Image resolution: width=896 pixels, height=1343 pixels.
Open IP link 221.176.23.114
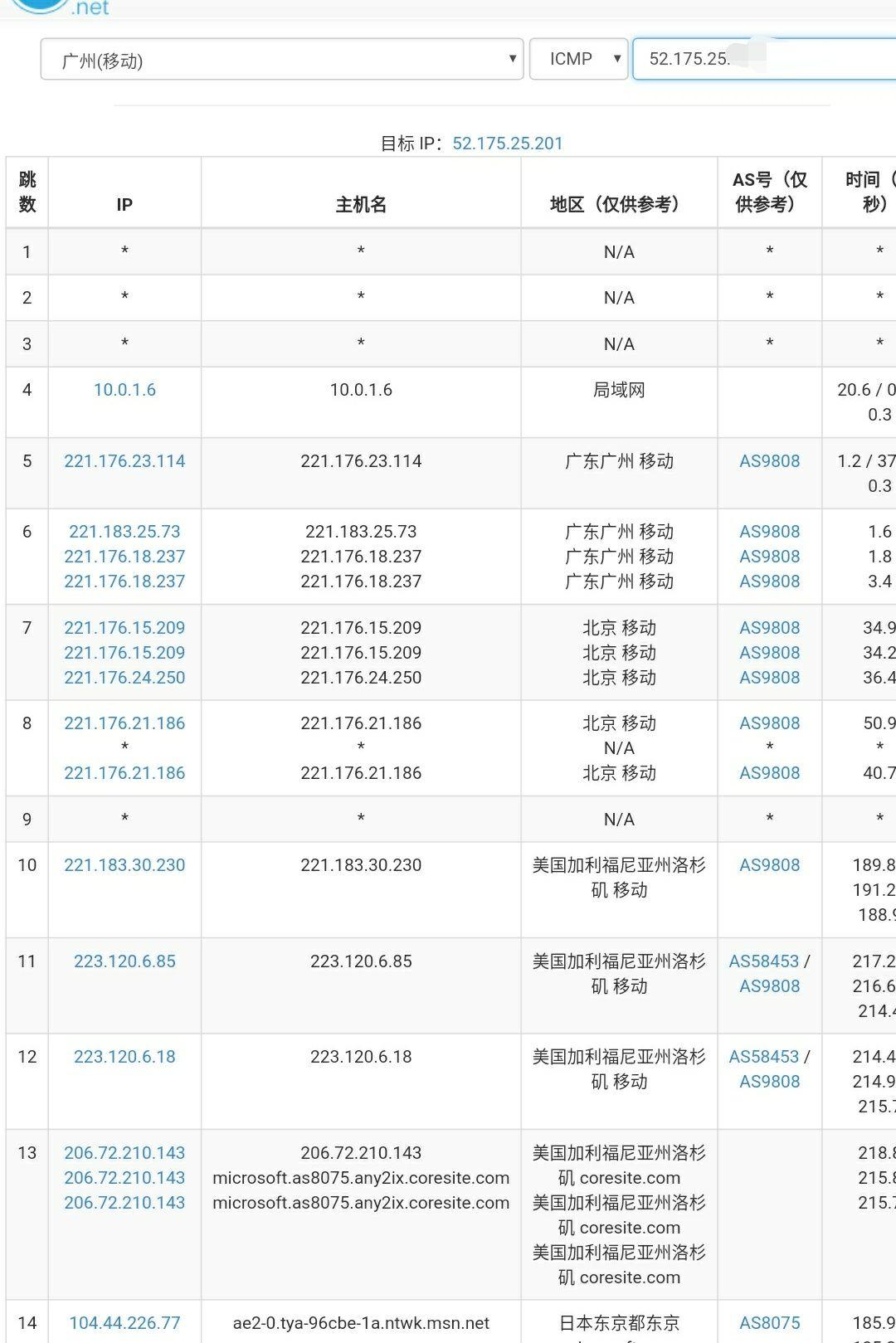(124, 460)
